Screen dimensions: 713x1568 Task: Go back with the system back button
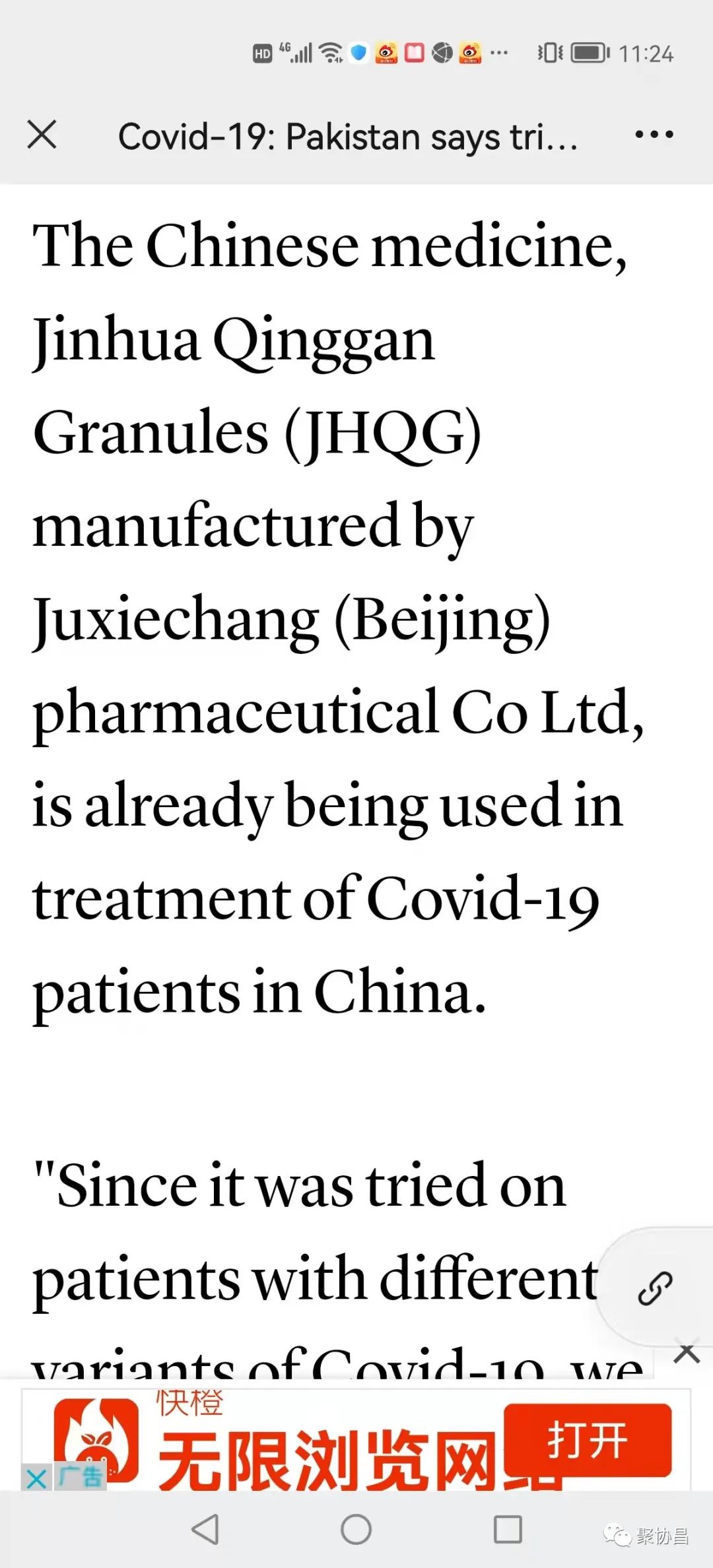[x=205, y=1529]
